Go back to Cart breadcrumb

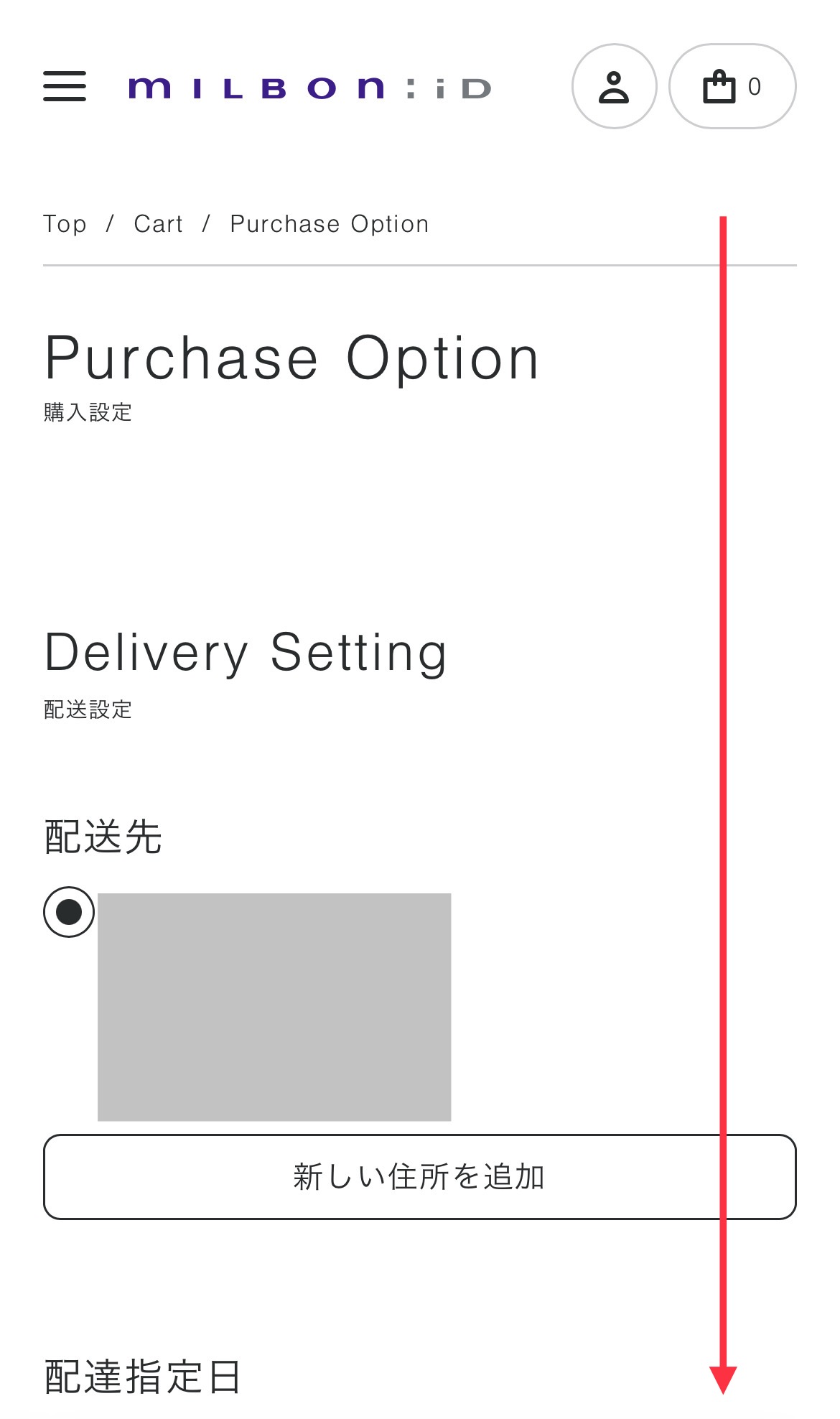tap(159, 224)
